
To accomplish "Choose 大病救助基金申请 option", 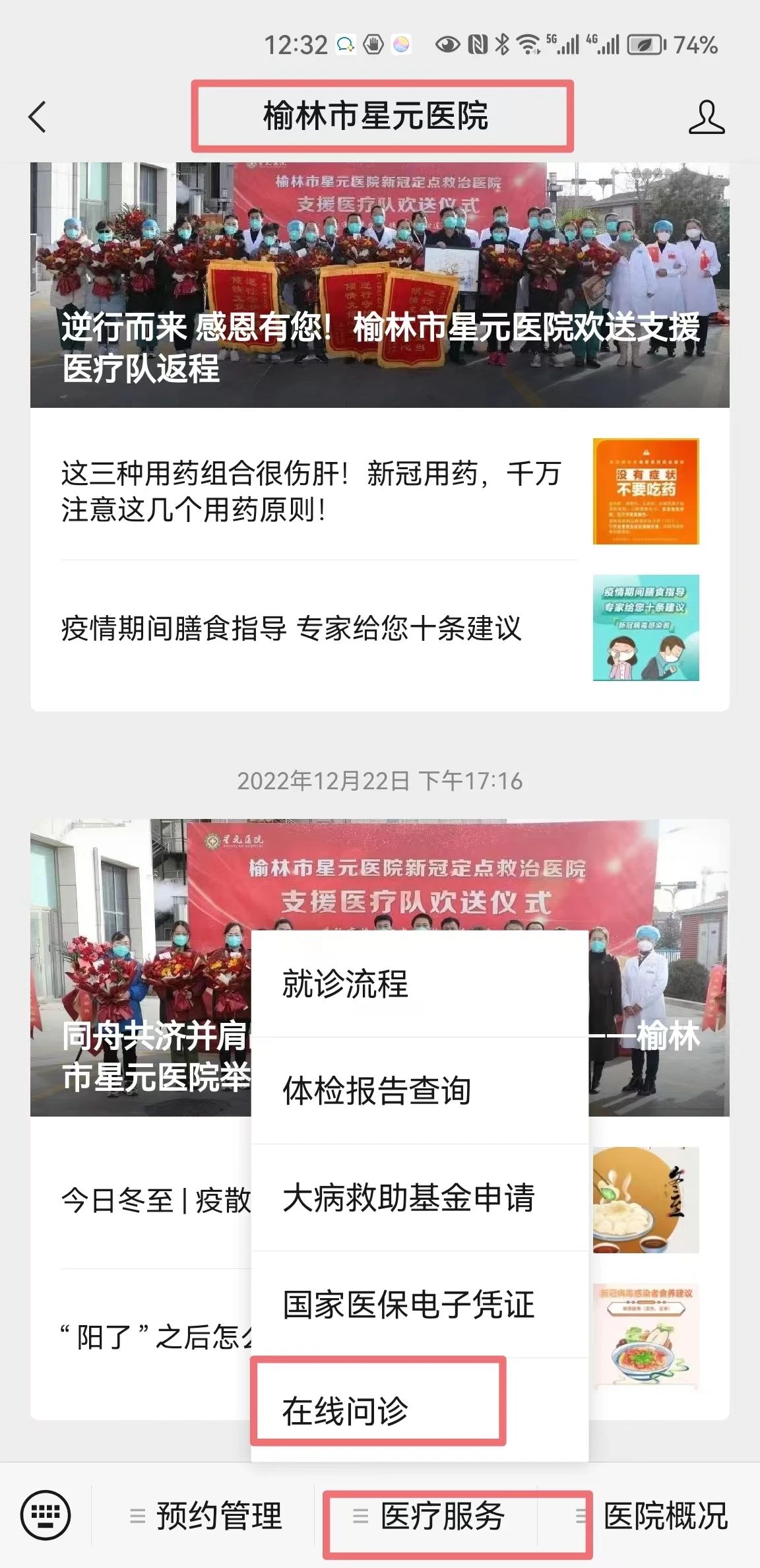I will tap(420, 1198).
